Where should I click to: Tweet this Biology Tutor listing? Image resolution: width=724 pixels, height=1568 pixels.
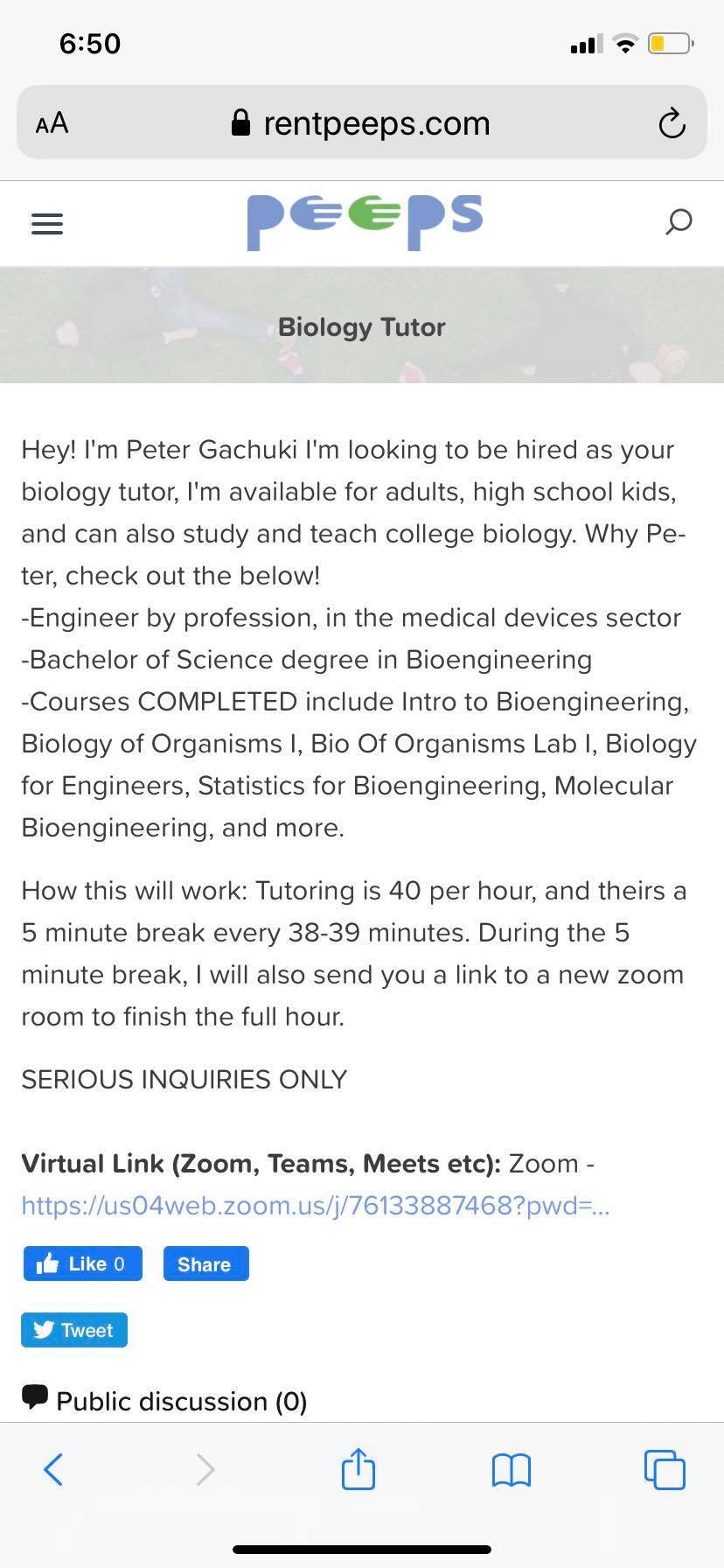click(x=74, y=1330)
